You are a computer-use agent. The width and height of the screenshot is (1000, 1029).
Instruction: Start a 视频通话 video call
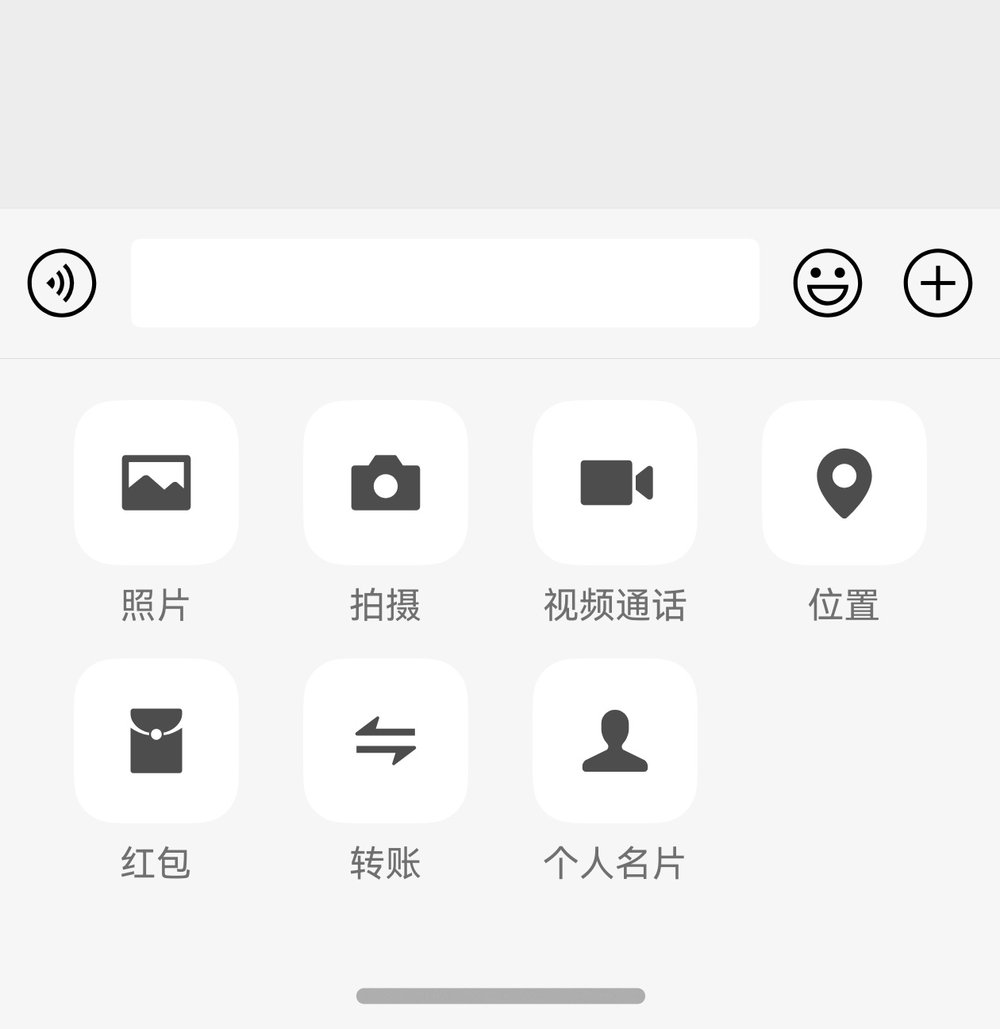[x=615, y=483]
